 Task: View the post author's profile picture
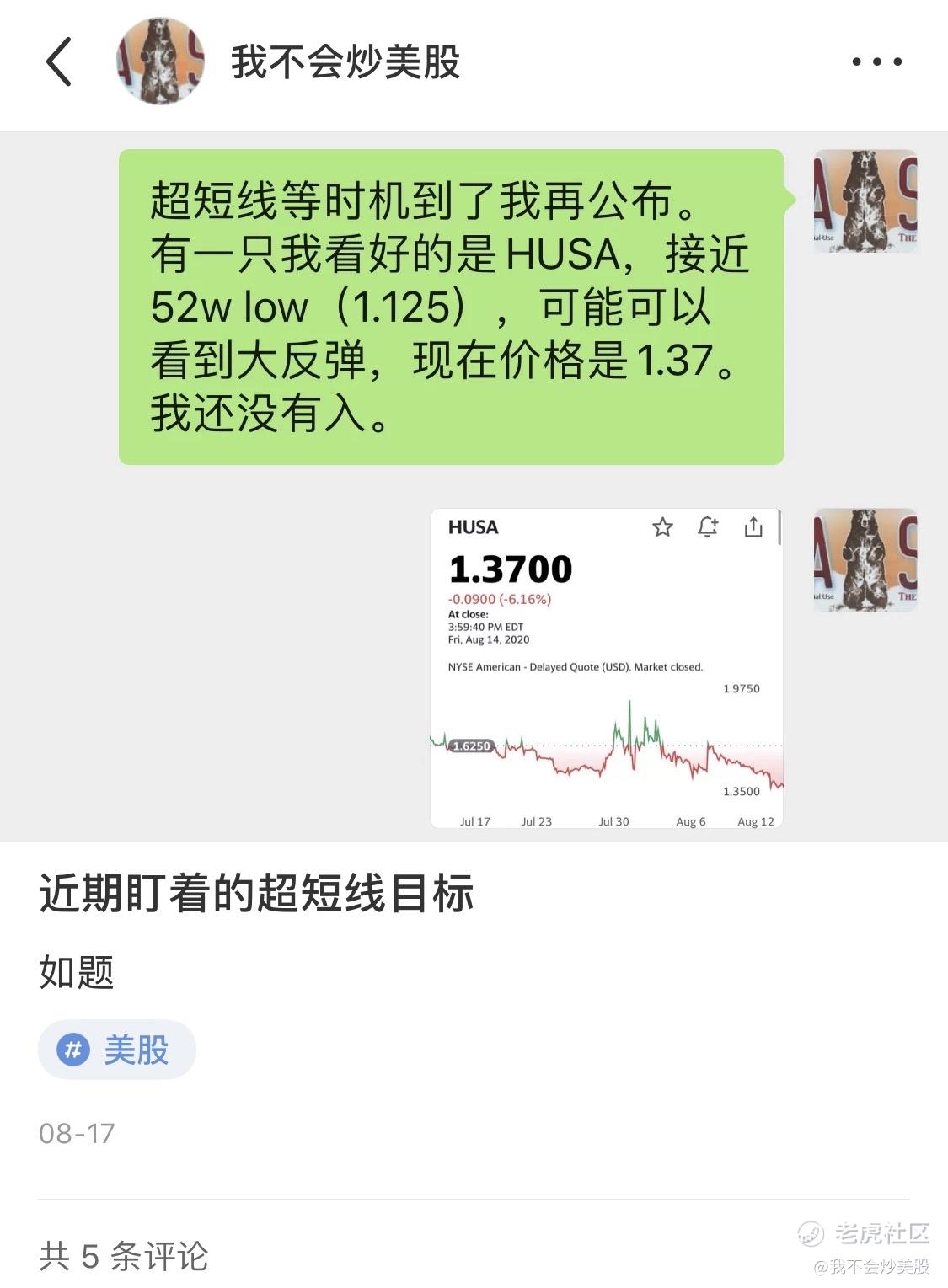point(160,61)
